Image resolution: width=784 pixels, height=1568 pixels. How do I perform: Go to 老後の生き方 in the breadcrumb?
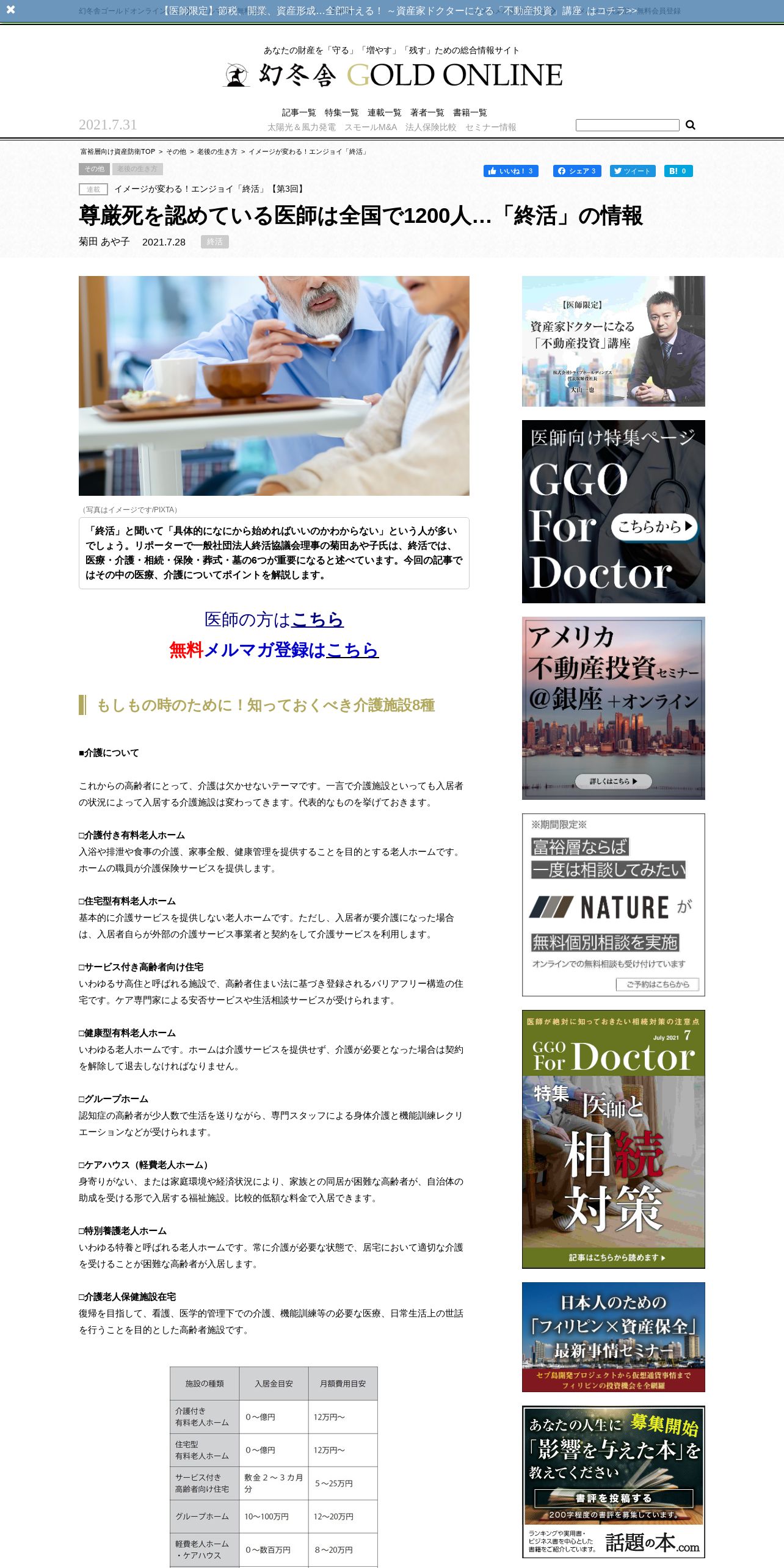217,151
